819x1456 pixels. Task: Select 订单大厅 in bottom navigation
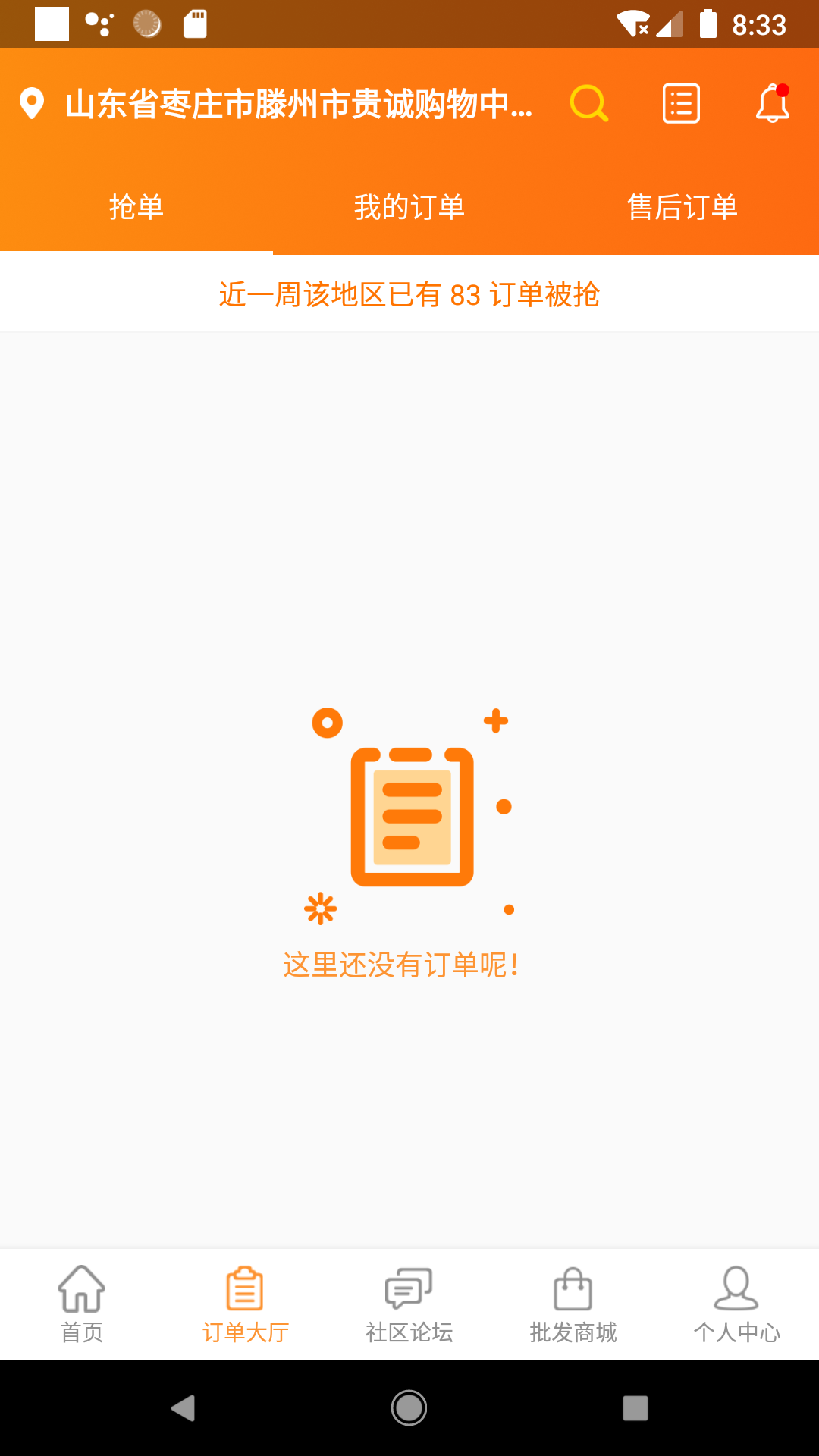[246, 1304]
